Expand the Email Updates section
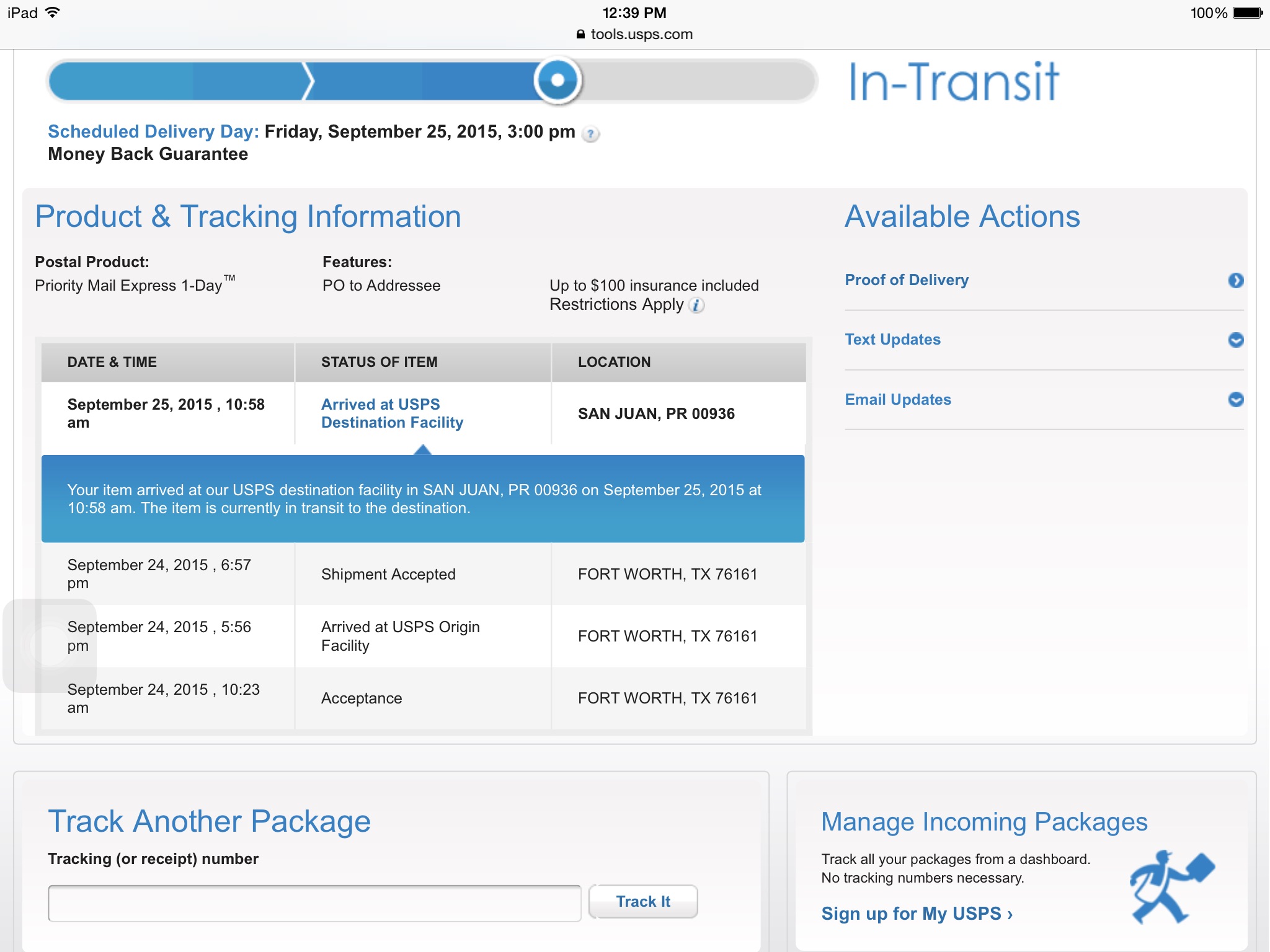This screenshot has height=952, width=1270. [x=1044, y=400]
